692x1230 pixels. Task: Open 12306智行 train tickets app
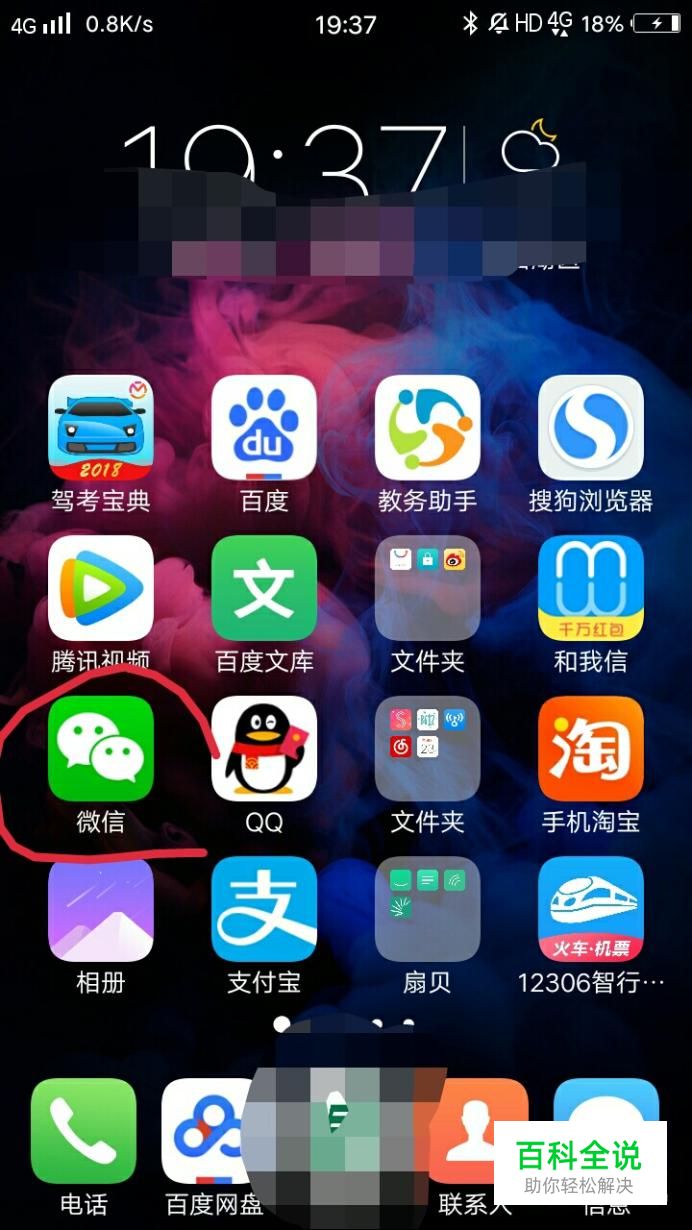pos(590,909)
